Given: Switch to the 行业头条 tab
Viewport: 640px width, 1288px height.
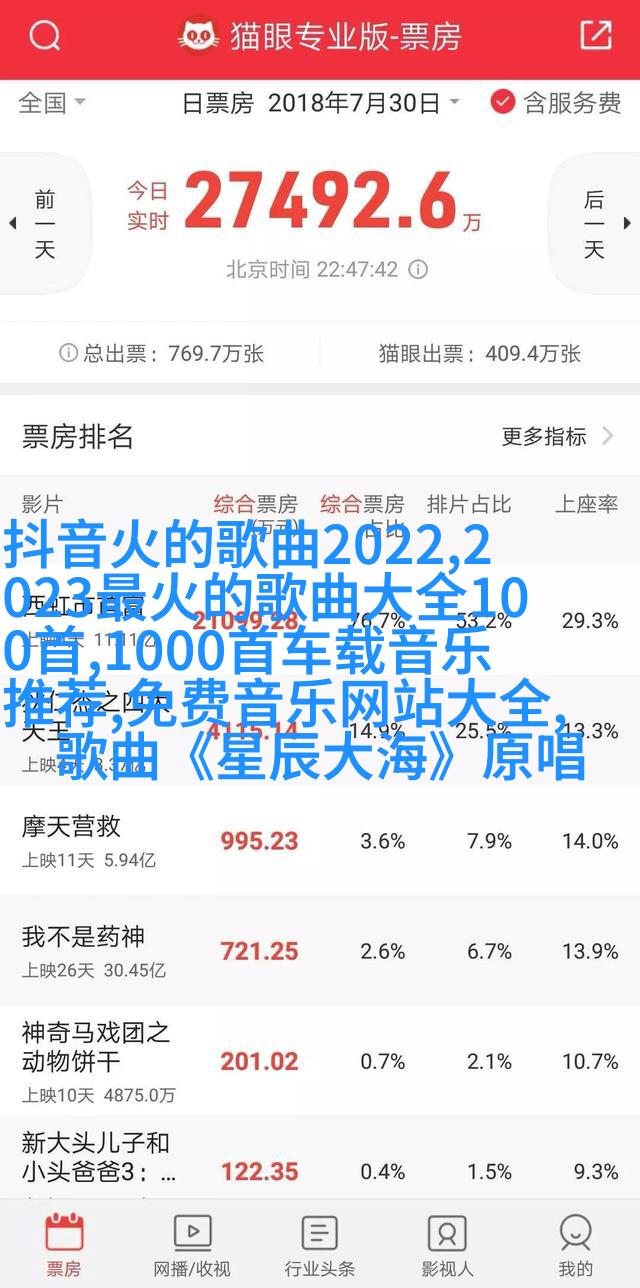Looking at the screenshot, I should click(320, 1245).
